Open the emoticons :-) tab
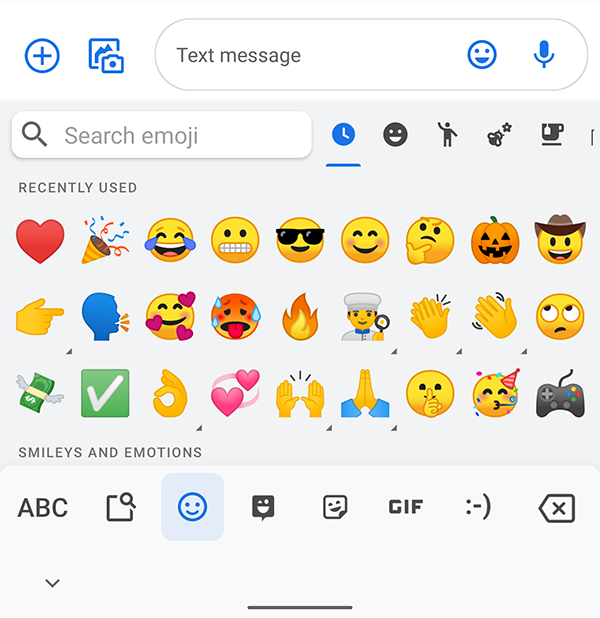 (478, 508)
